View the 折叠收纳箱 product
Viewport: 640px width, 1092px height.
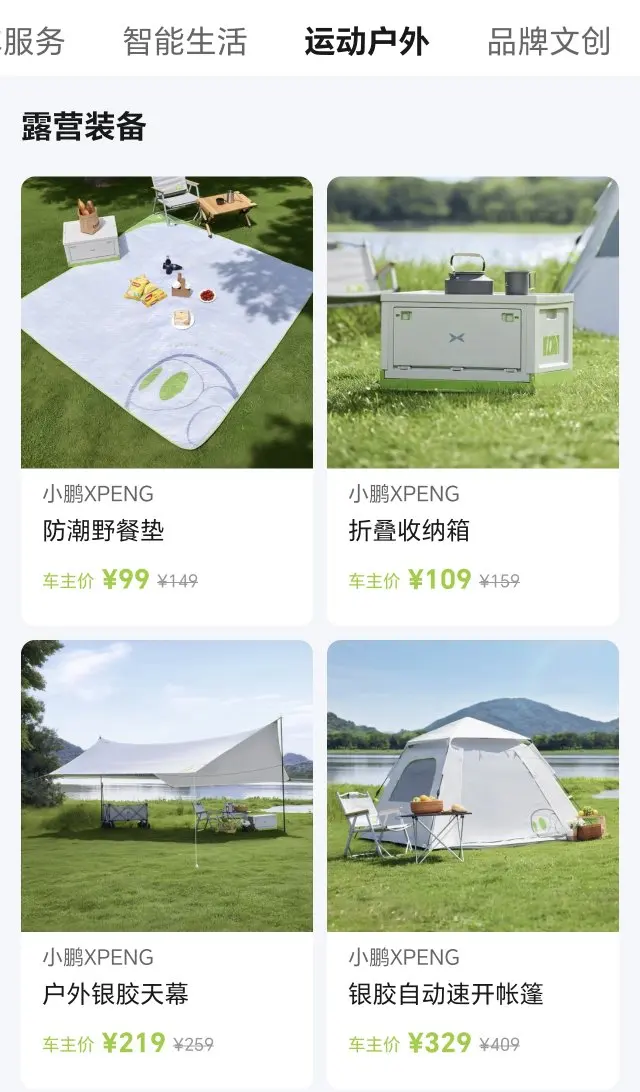coord(473,400)
